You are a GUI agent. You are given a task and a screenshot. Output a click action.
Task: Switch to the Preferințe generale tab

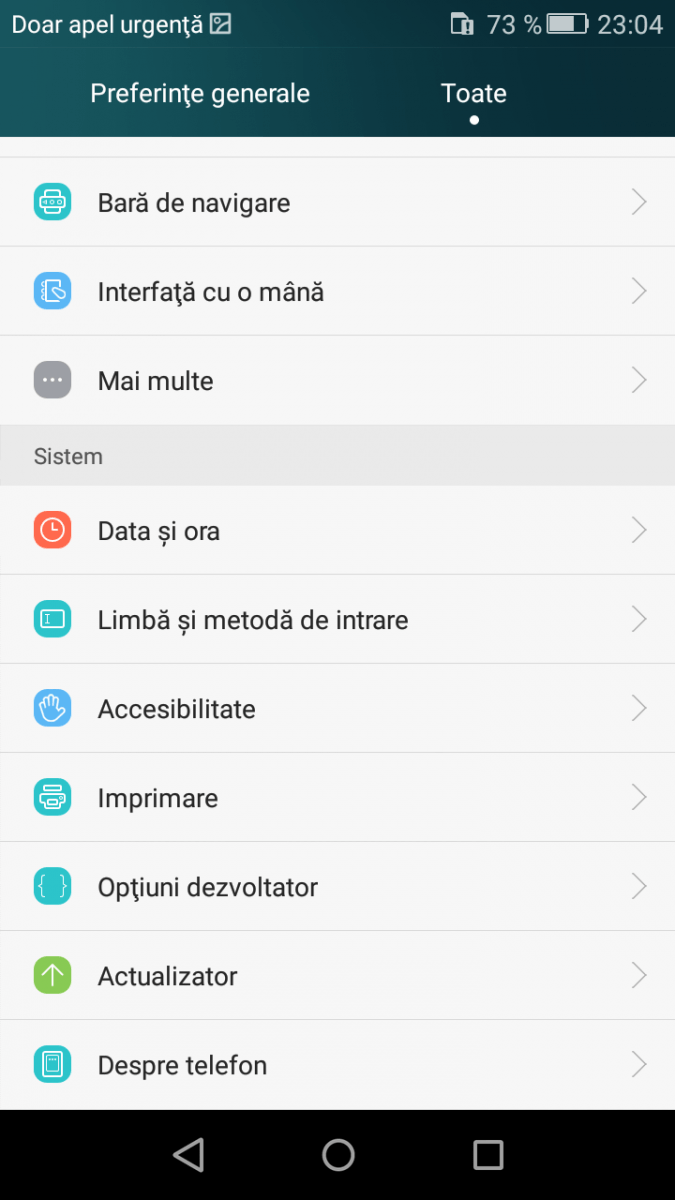tap(200, 94)
